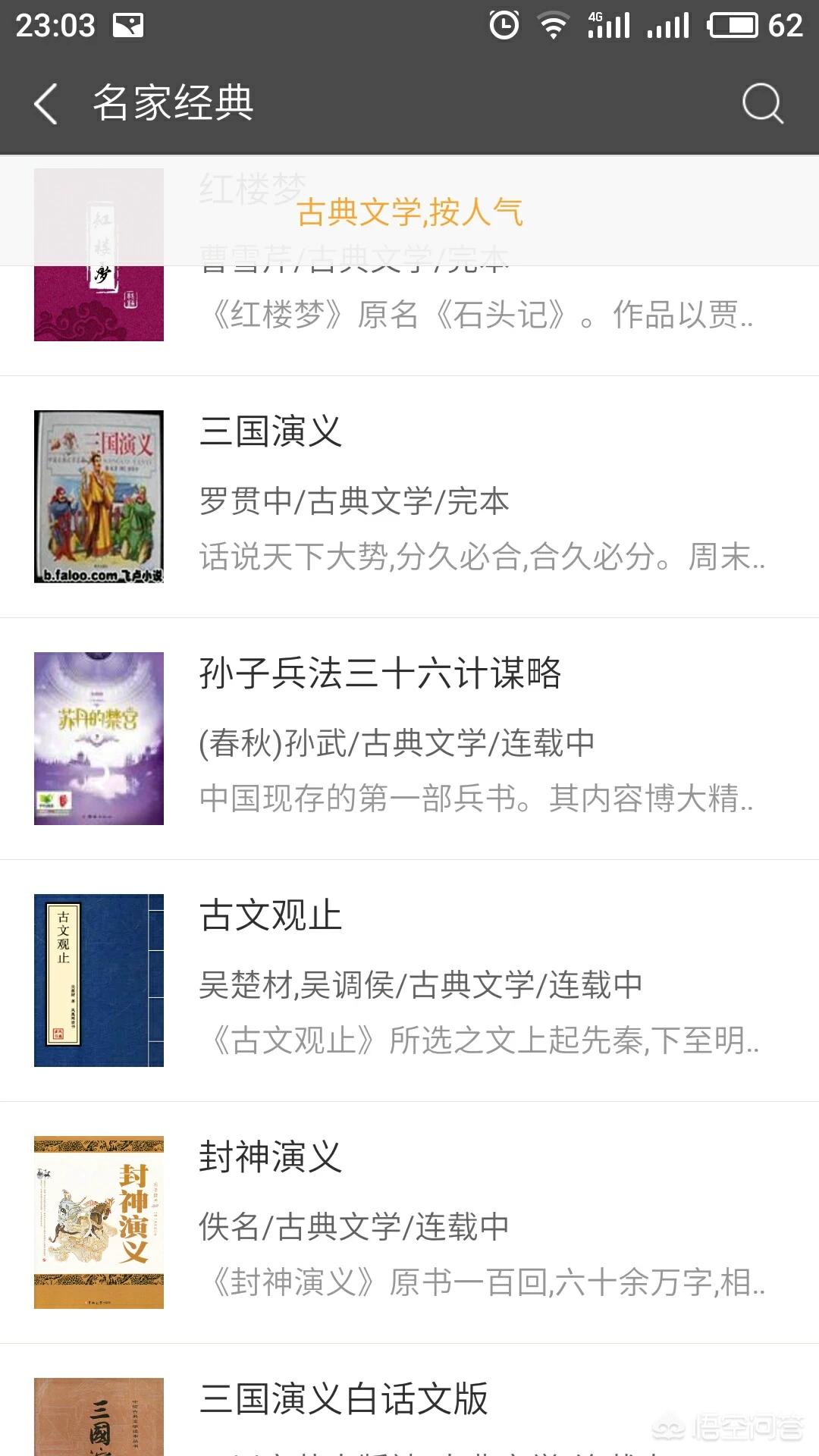Select 孙子兵法三十六计谋略 book

tap(409, 738)
